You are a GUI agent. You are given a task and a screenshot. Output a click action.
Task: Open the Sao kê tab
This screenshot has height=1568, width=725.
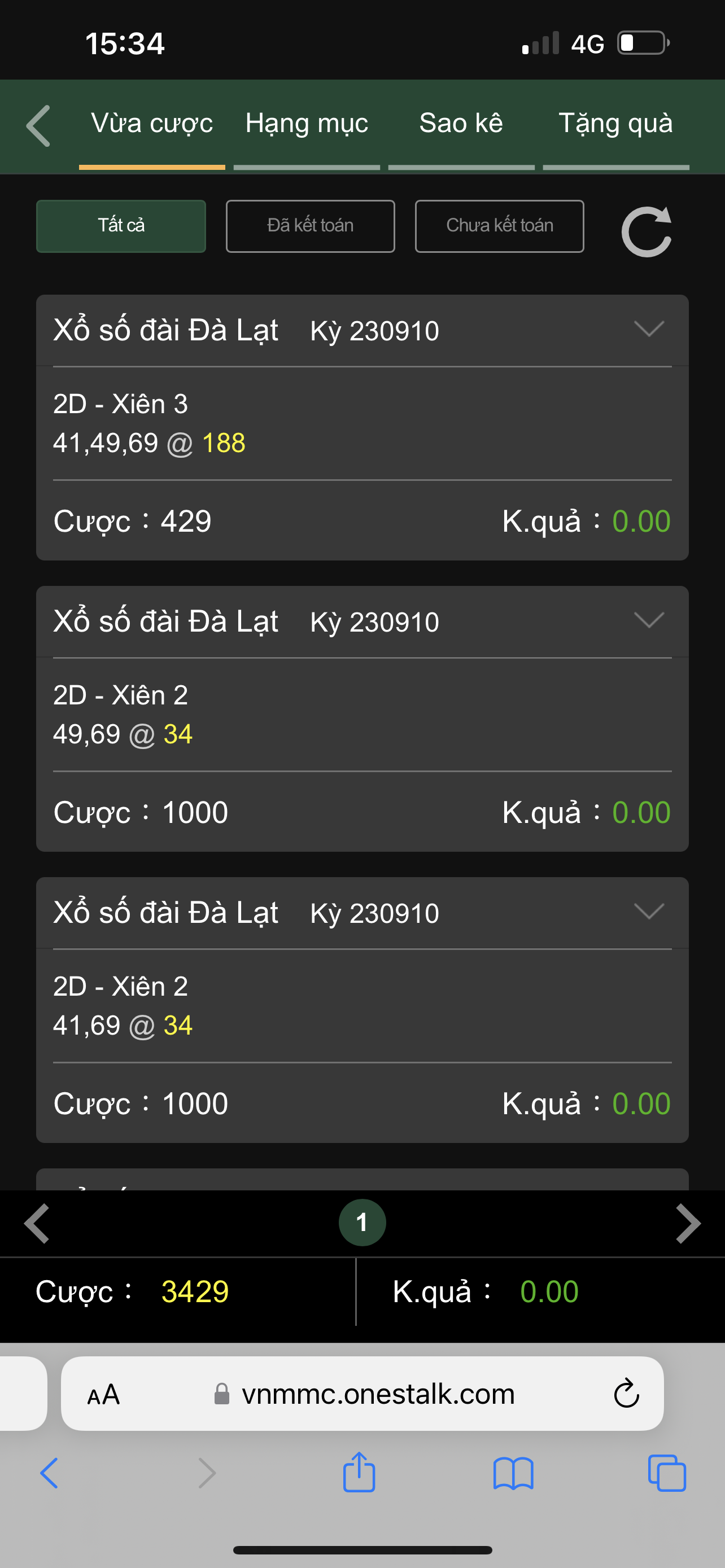pos(461,123)
